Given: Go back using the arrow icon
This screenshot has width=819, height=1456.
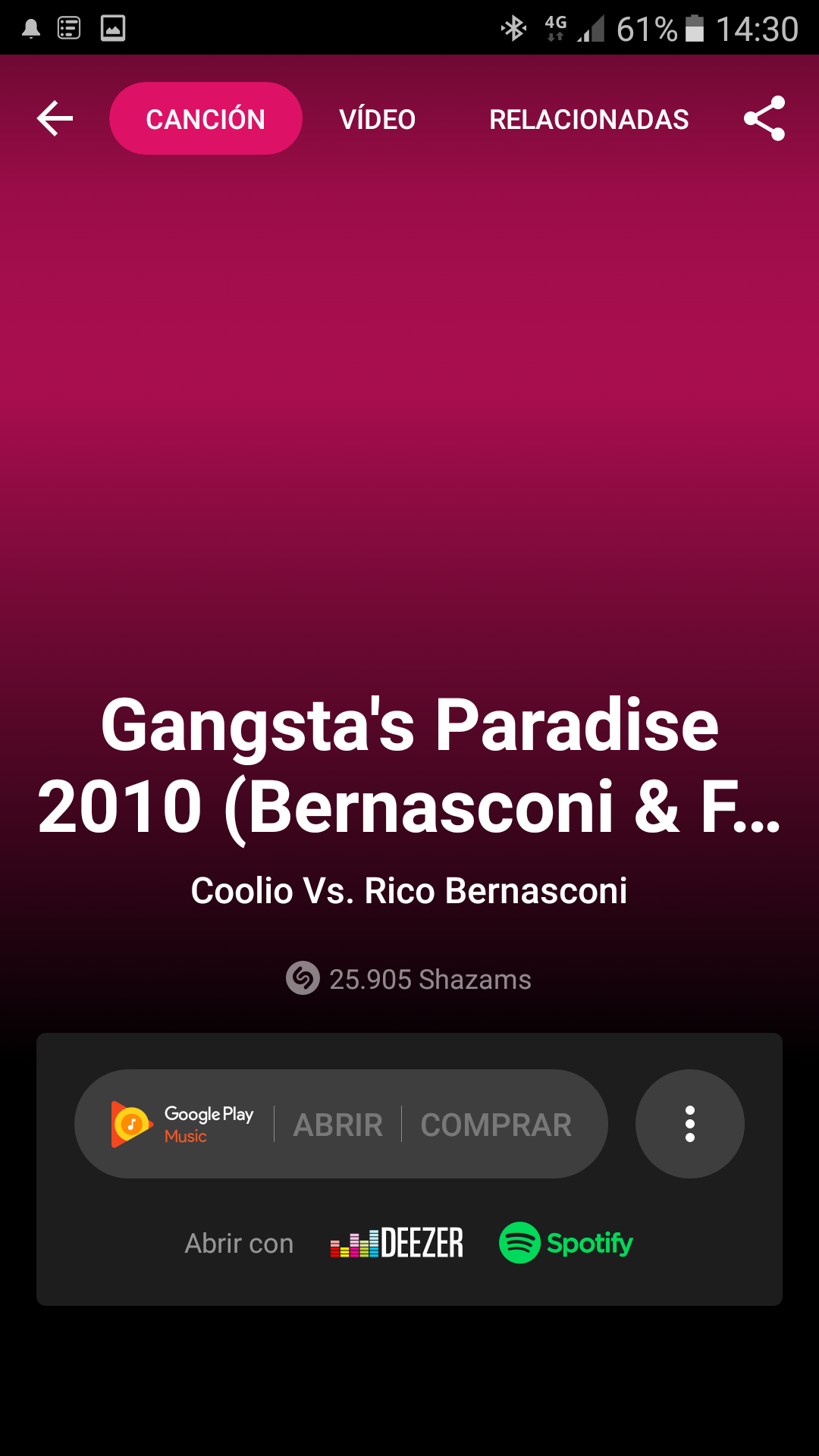Looking at the screenshot, I should (x=55, y=119).
